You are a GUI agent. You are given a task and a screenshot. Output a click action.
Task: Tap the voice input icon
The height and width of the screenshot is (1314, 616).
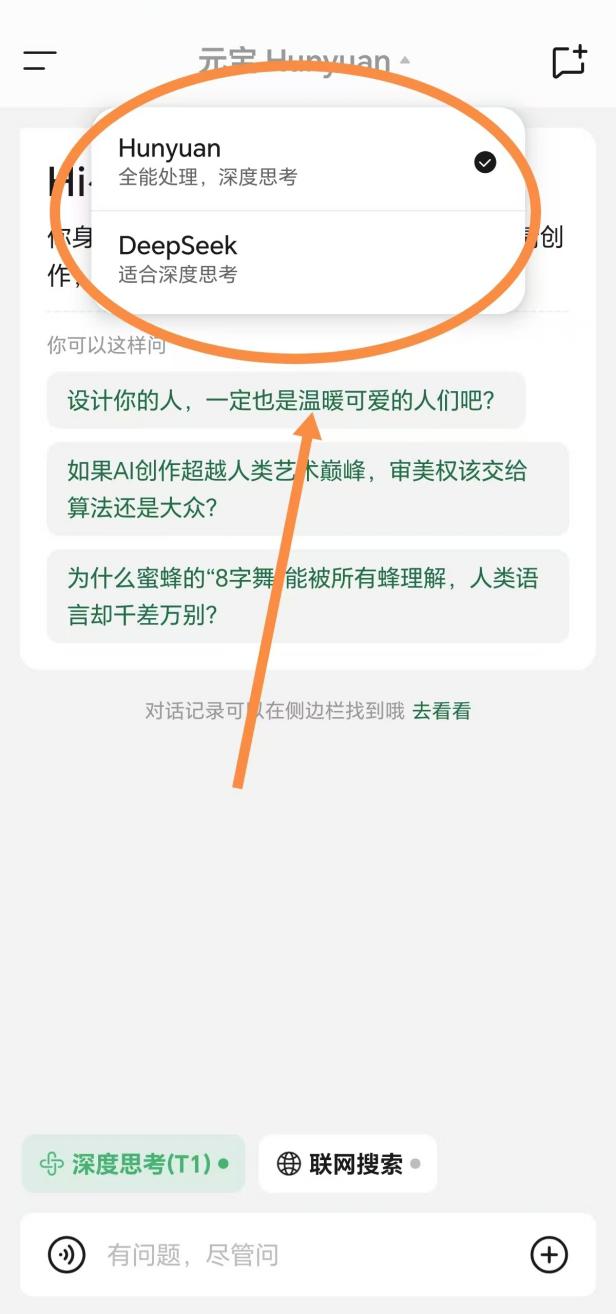[x=67, y=1254]
